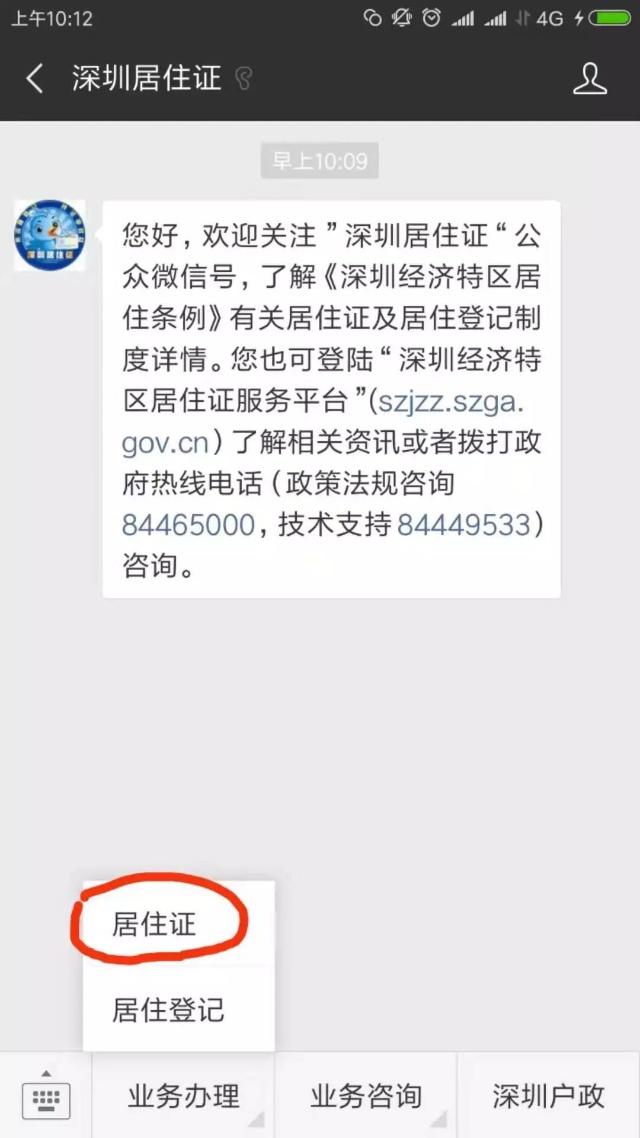Call technical support 84449533

tap(464, 524)
